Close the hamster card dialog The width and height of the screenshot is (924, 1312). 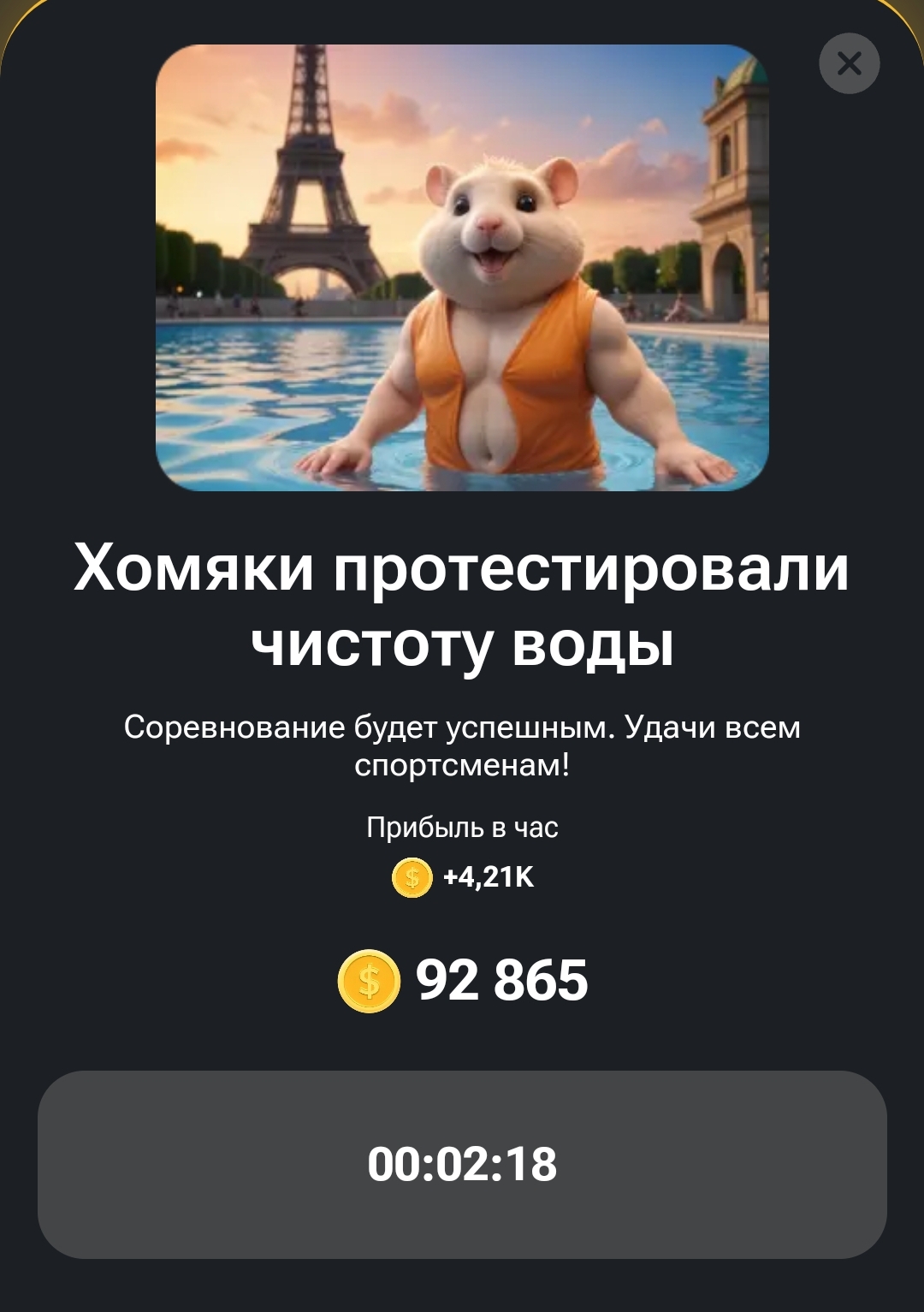tap(849, 63)
